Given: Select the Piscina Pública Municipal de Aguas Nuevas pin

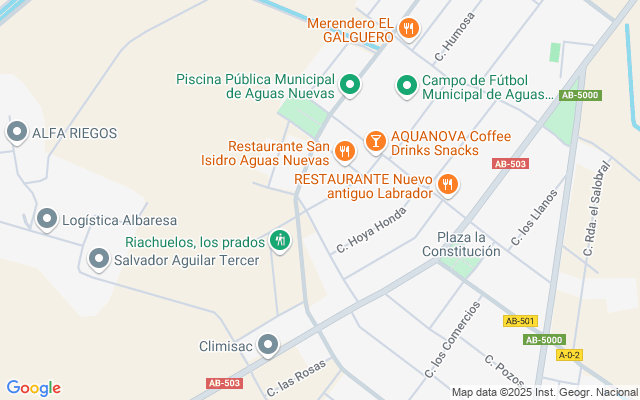Looking at the screenshot, I should (x=350, y=85).
